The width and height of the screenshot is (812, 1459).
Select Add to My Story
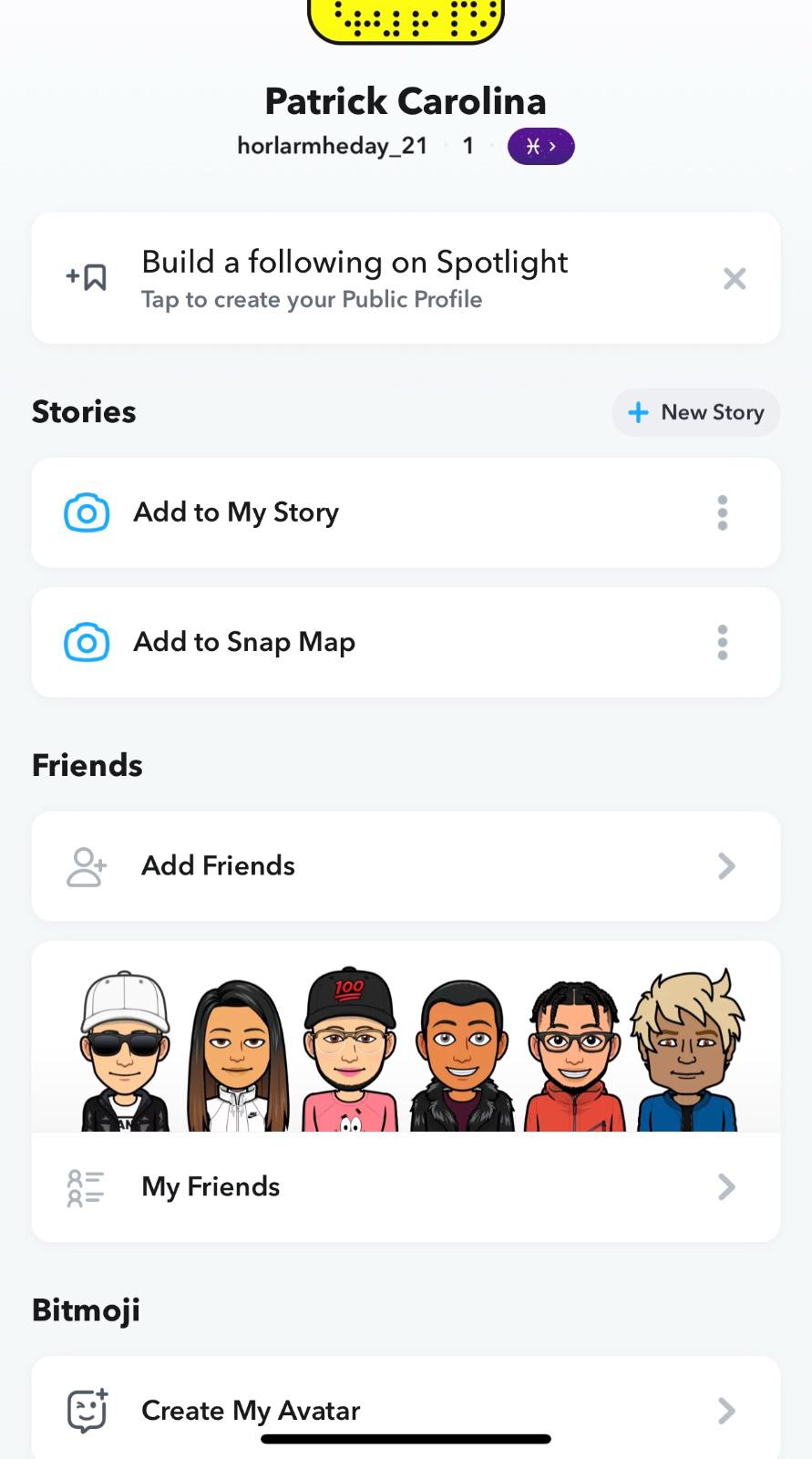(237, 512)
